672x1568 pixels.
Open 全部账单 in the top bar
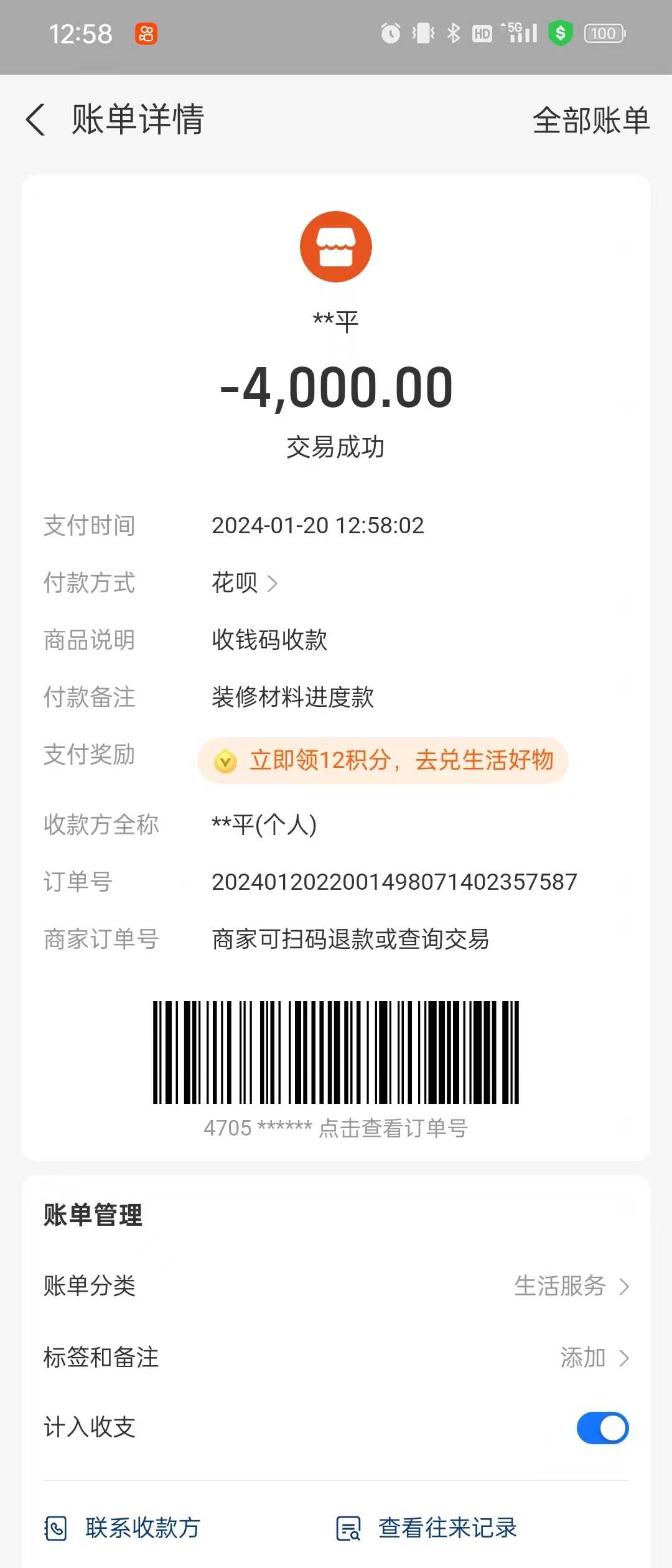(590, 120)
